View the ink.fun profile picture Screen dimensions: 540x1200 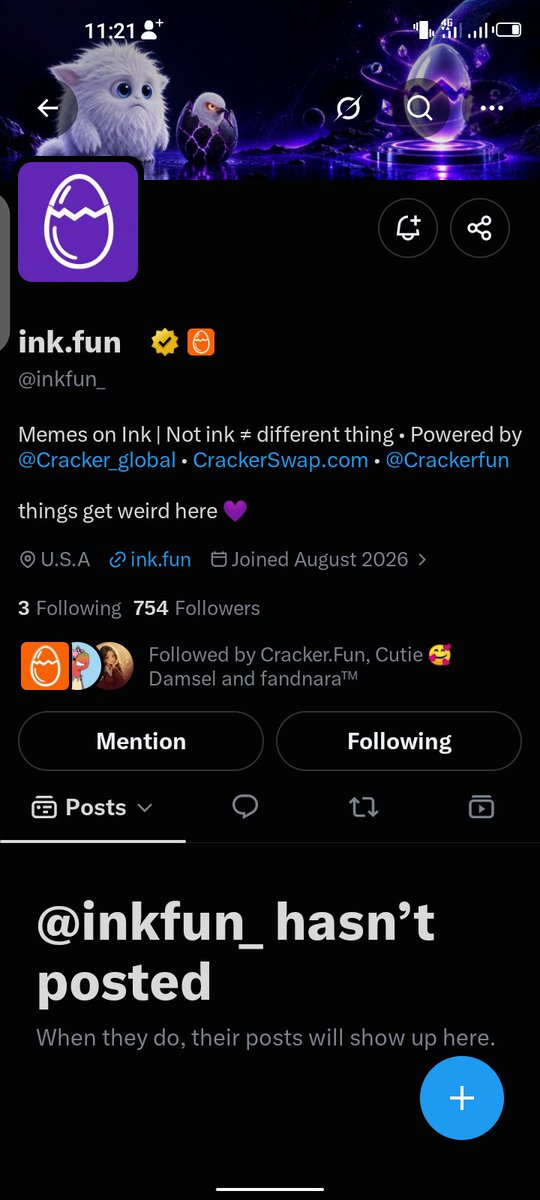[x=78, y=222]
